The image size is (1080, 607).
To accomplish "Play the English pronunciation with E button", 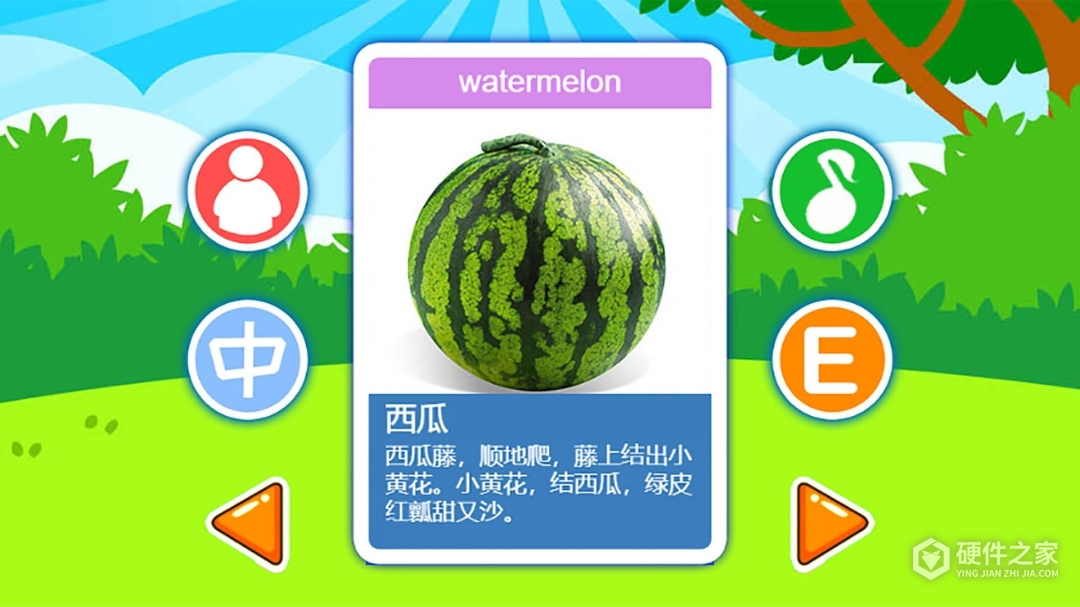I will point(832,359).
